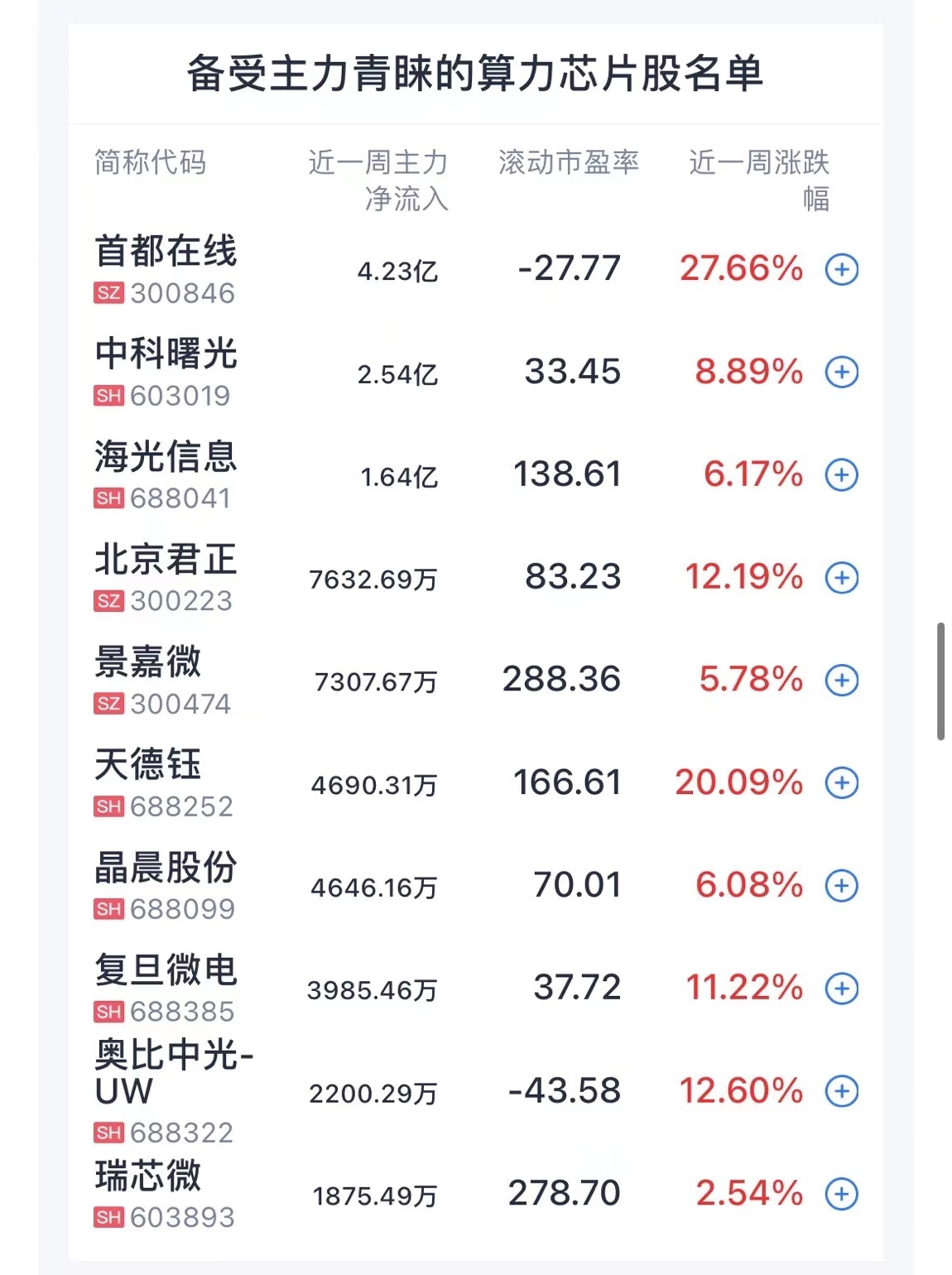Open 天德钰 stock details
Screen dimensions: 952x1275
[148, 765]
